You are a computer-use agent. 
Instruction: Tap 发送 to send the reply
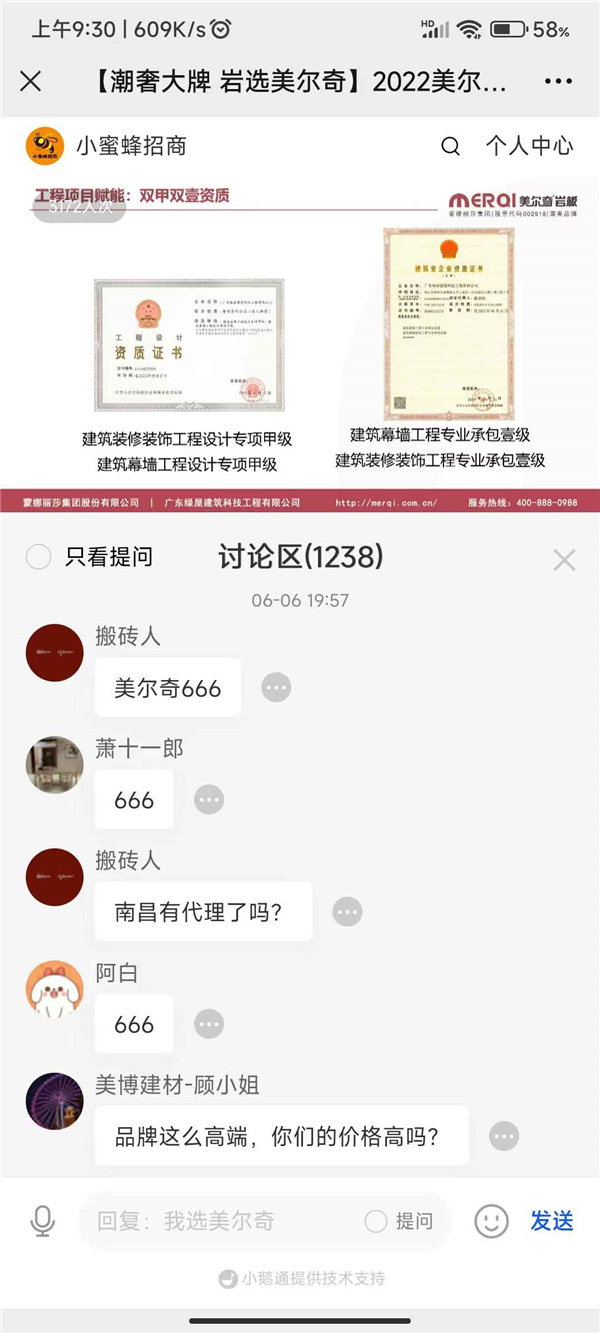click(x=551, y=1221)
